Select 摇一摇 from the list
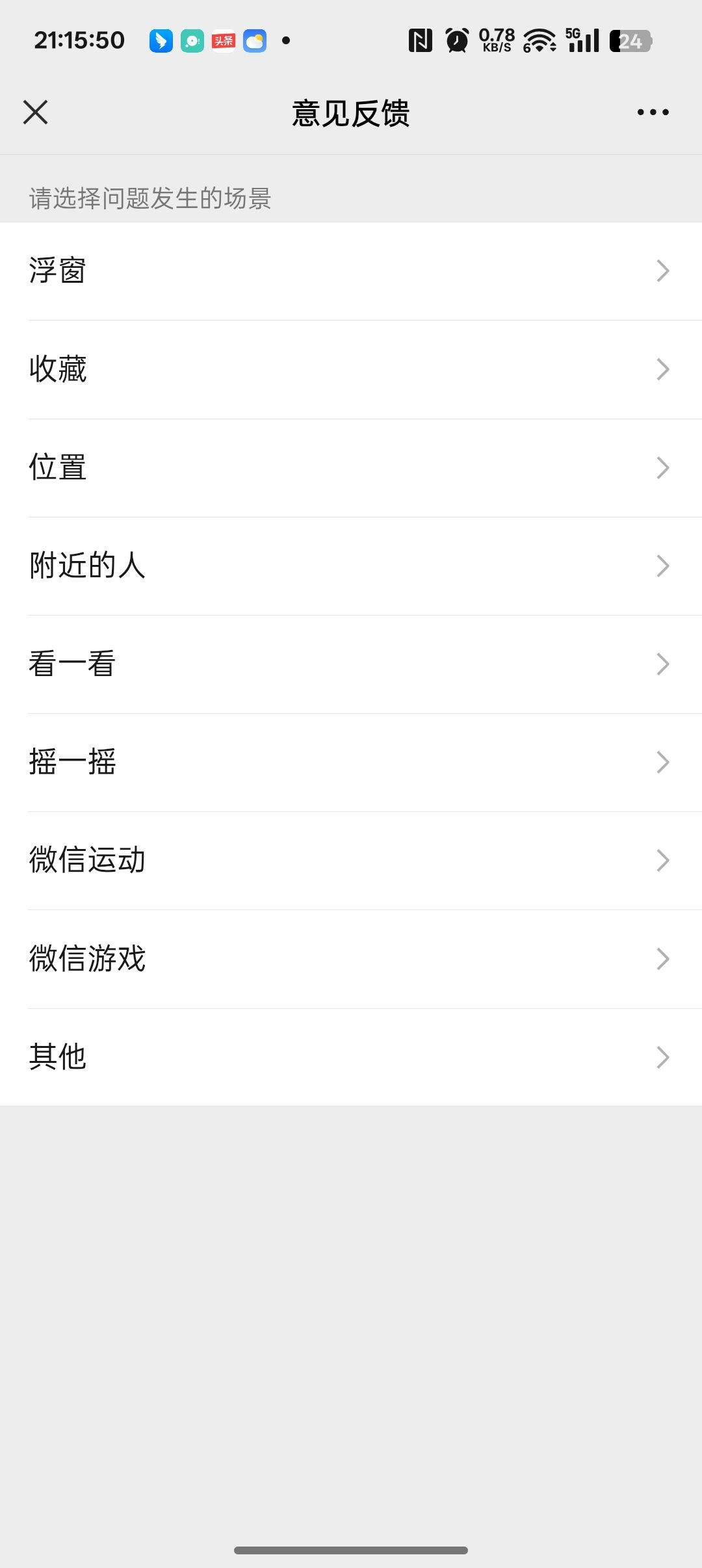The image size is (702, 1568). pyautogui.click(x=351, y=762)
